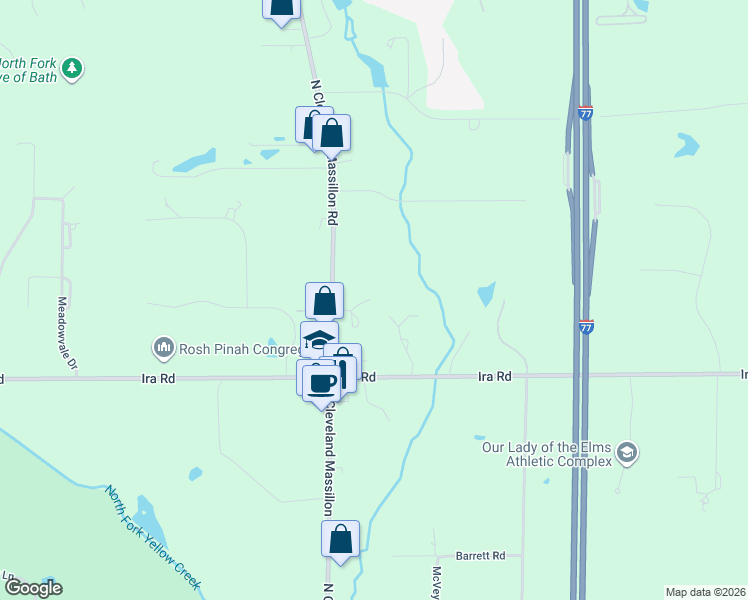
Task: Tap the shopping bag marker near Barrett Rd
Action: pos(341,540)
